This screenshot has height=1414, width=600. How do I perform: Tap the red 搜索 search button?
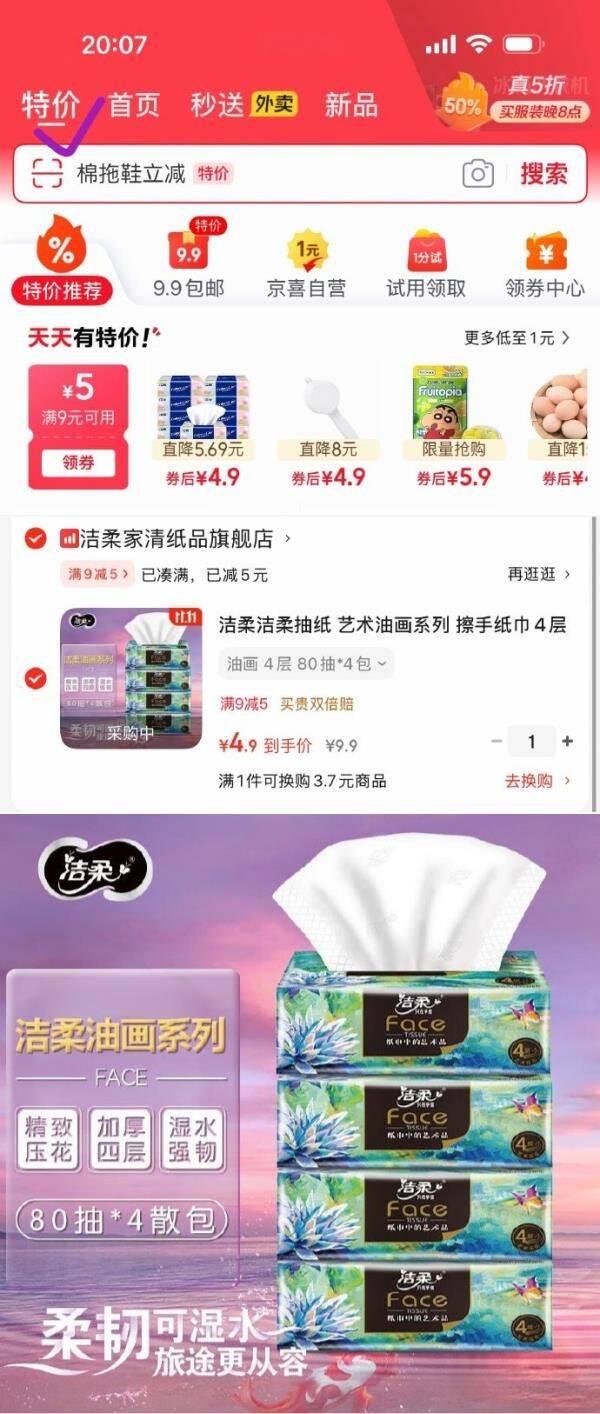[x=543, y=174]
